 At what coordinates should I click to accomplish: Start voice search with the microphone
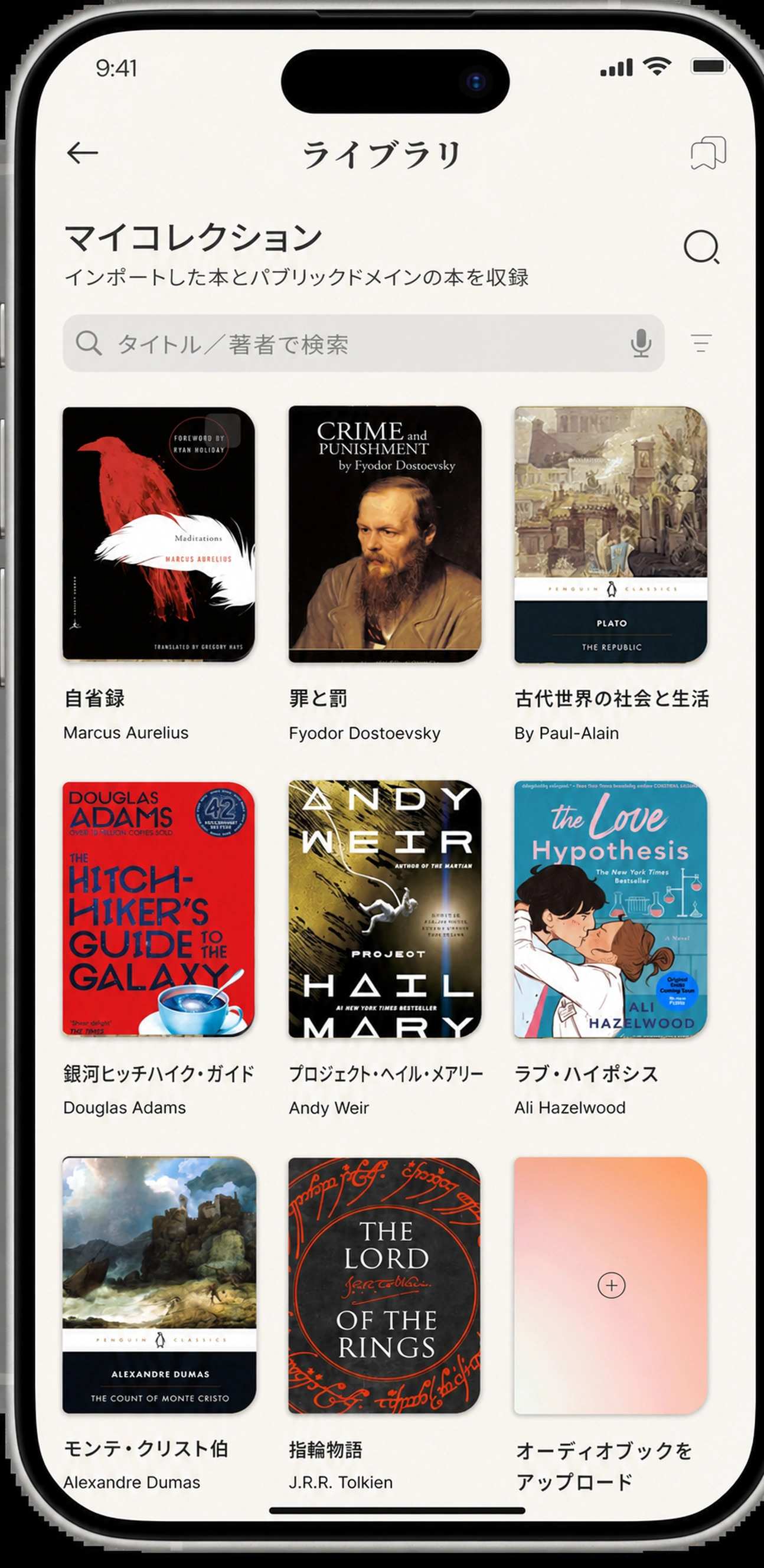coord(641,344)
